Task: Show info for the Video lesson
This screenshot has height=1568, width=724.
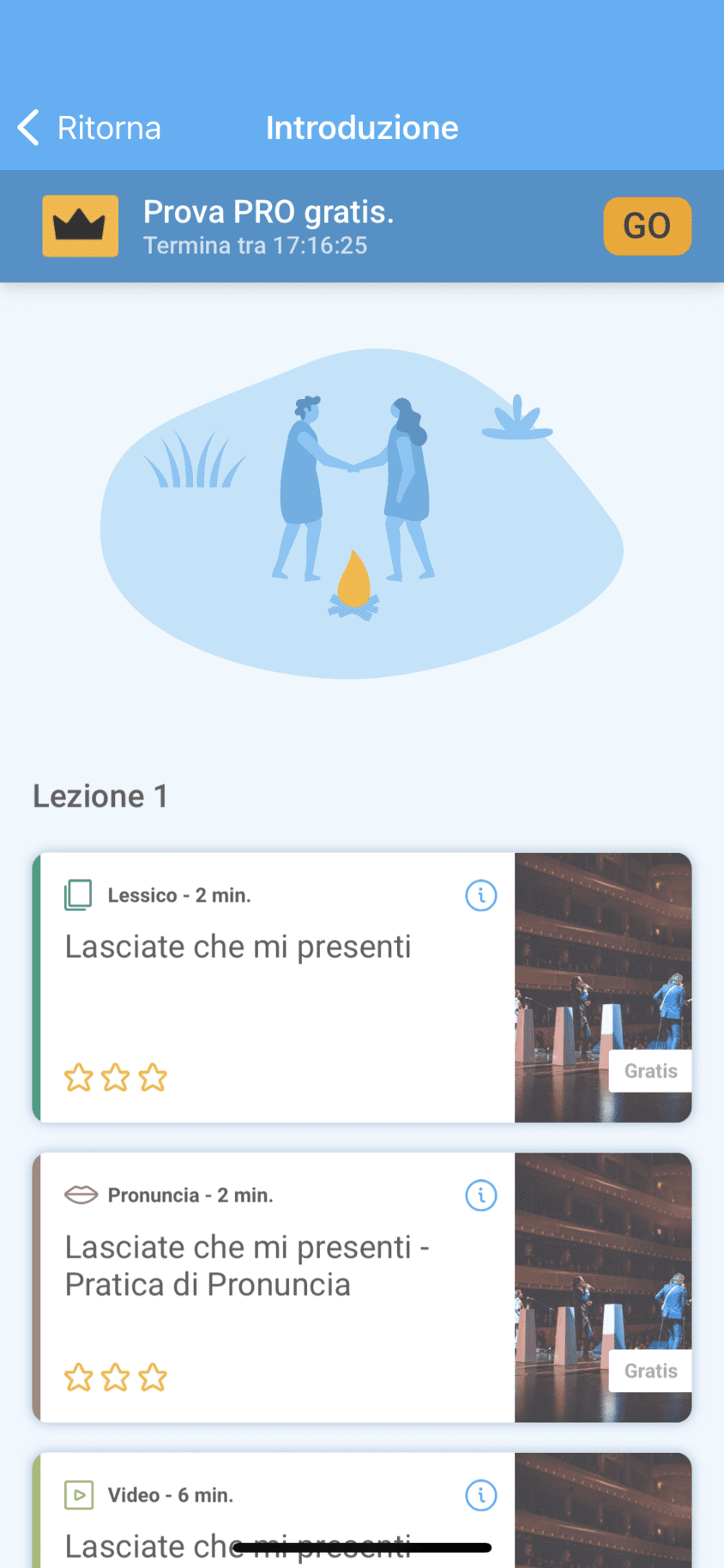Action: coord(480,1495)
